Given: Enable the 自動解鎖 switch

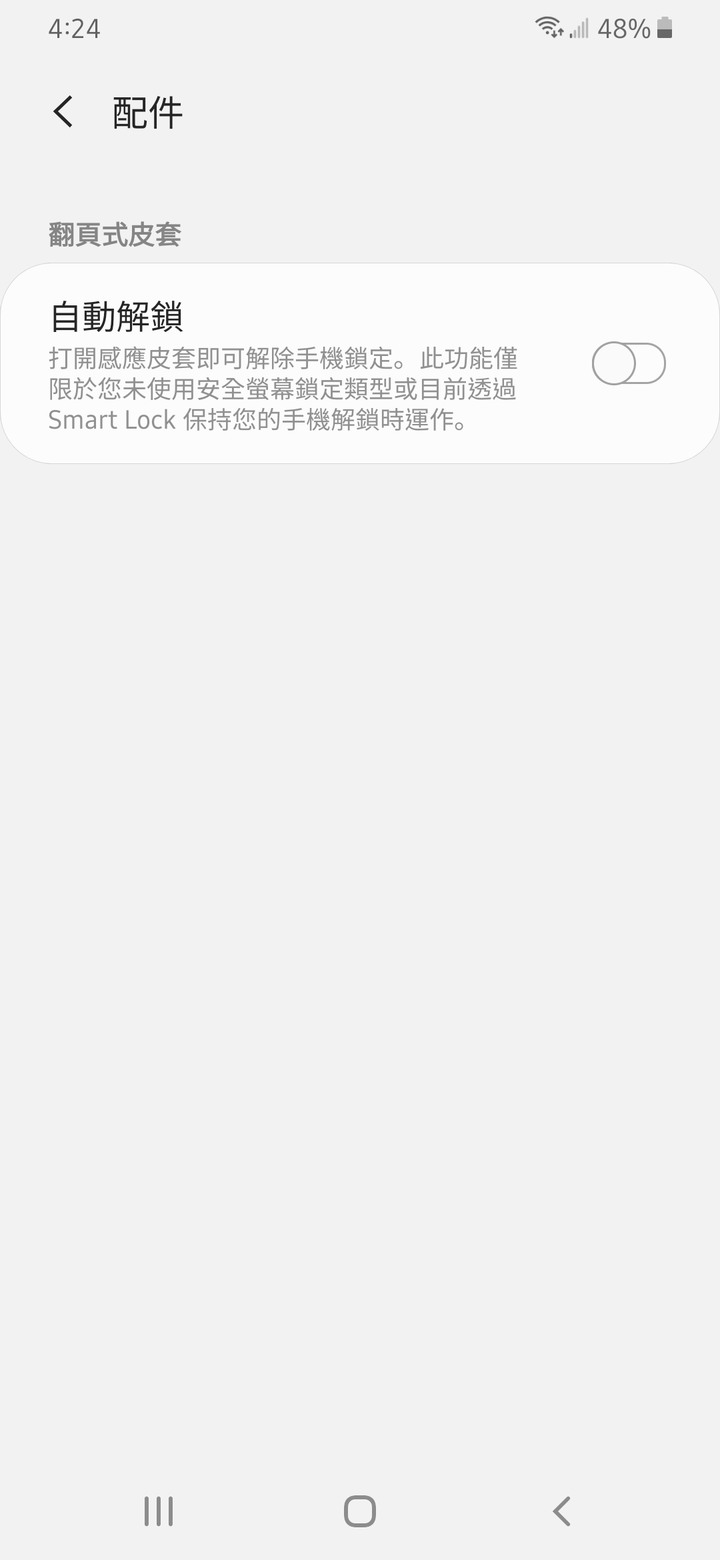Looking at the screenshot, I should 628,363.
